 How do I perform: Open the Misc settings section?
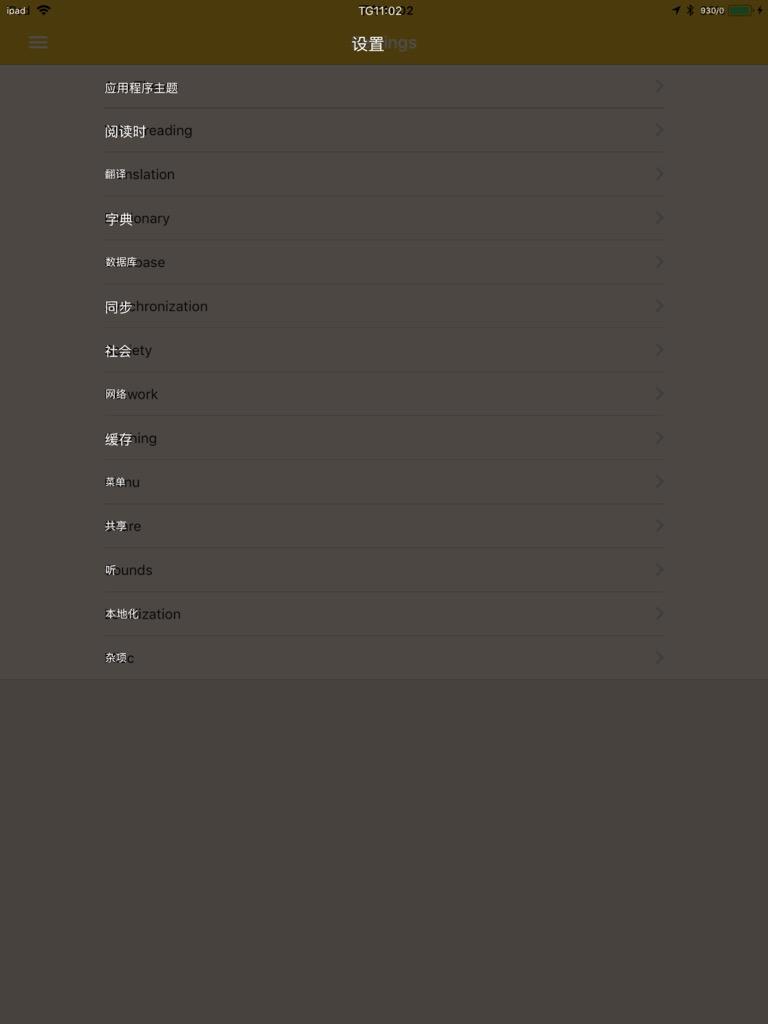[384, 658]
